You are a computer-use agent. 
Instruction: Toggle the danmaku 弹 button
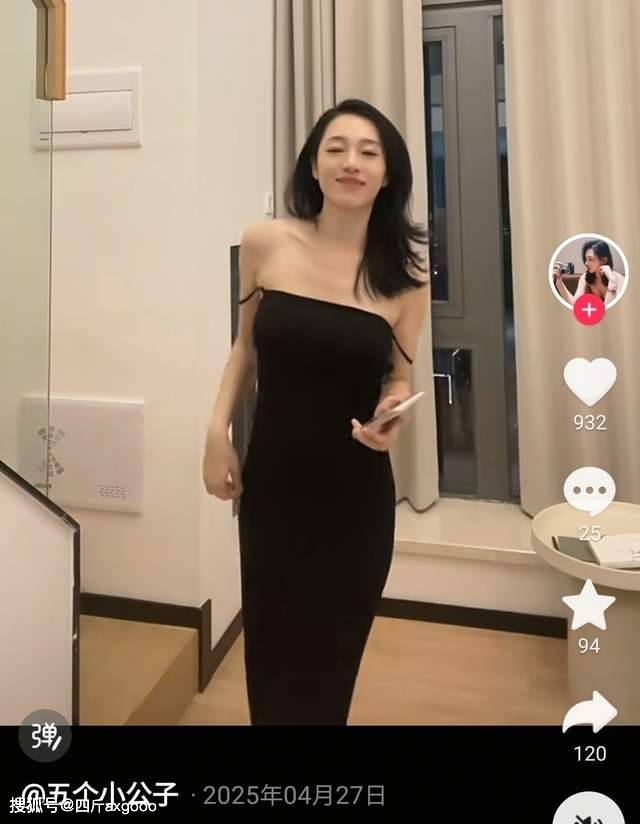click(x=45, y=736)
